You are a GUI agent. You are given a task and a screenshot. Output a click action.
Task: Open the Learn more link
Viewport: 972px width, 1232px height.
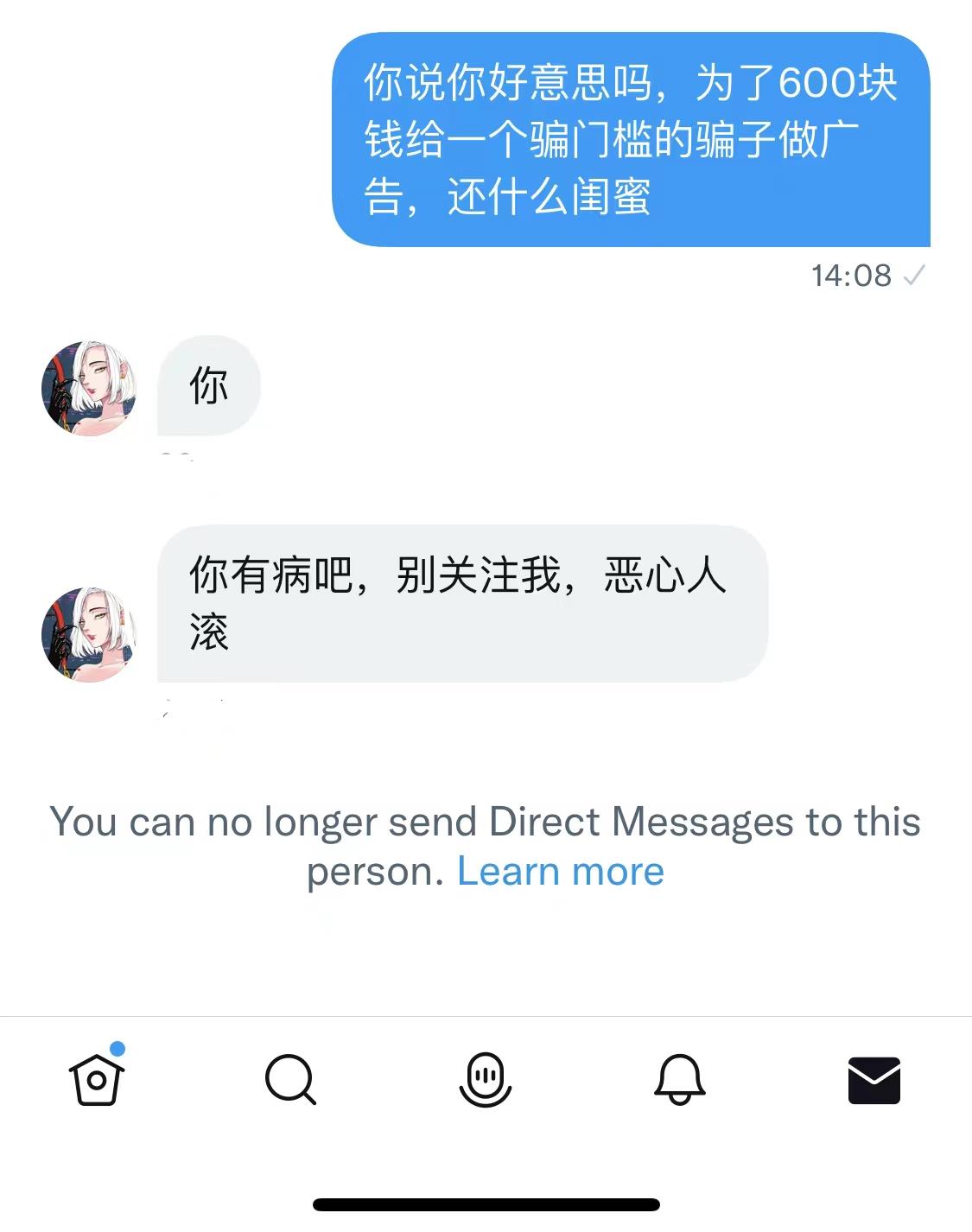560,871
